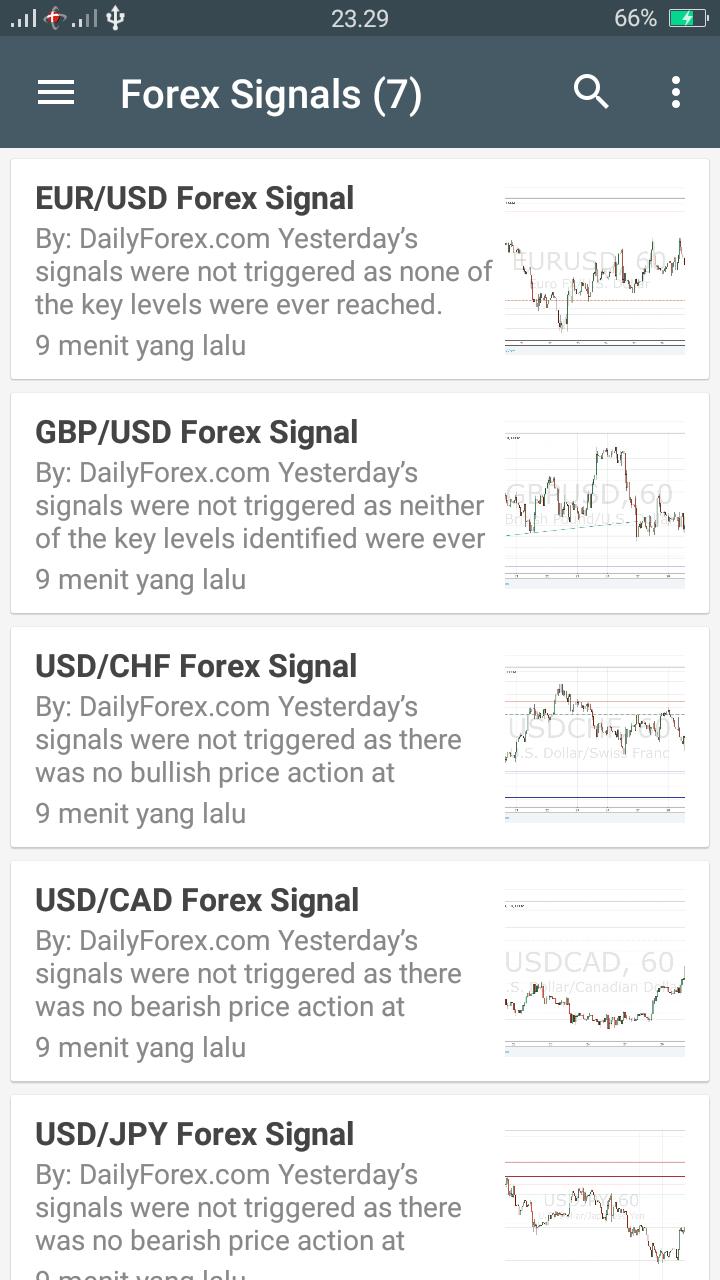Tap the USD/JPY Forex Signal entry

pyautogui.click(x=360, y=1188)
